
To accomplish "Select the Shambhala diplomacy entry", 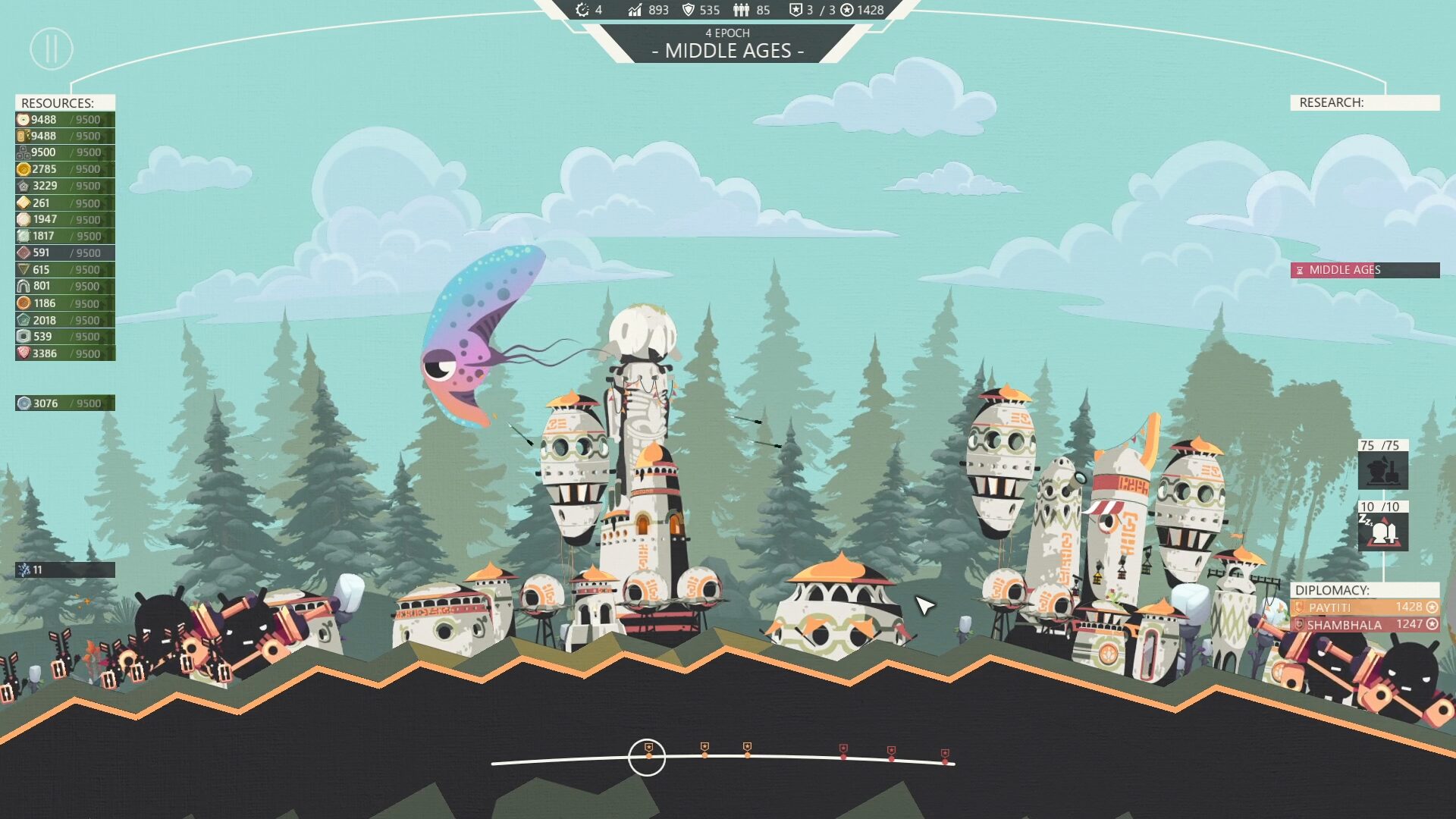I will pyautogui.click(x=1364, y=625).
